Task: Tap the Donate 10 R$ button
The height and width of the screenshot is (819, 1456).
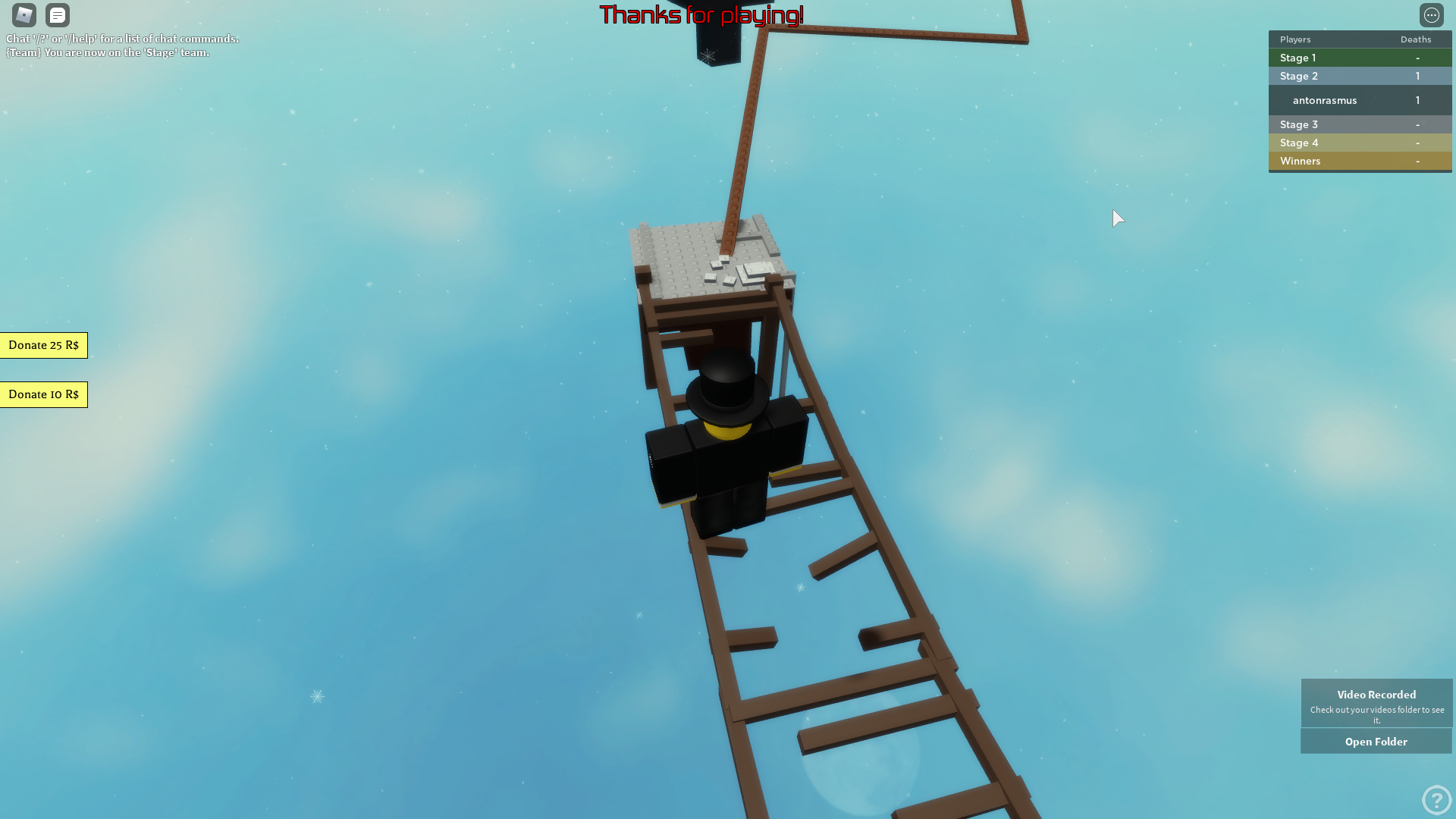Action: (43, 394)
